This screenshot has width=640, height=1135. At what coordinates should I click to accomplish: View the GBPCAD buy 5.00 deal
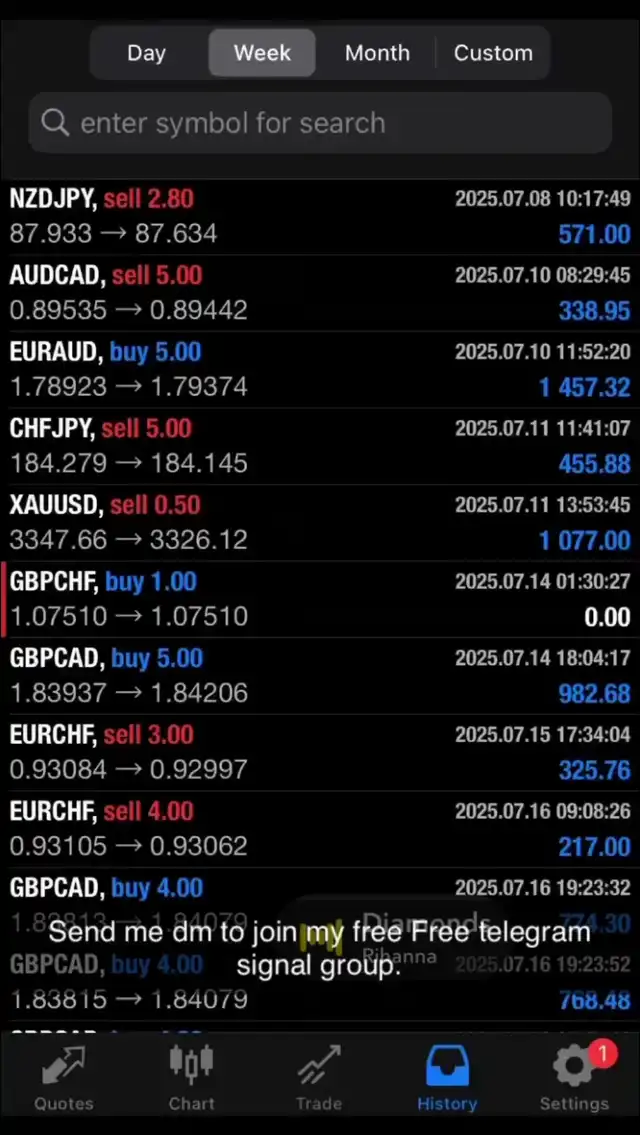[x=320, y=675]
